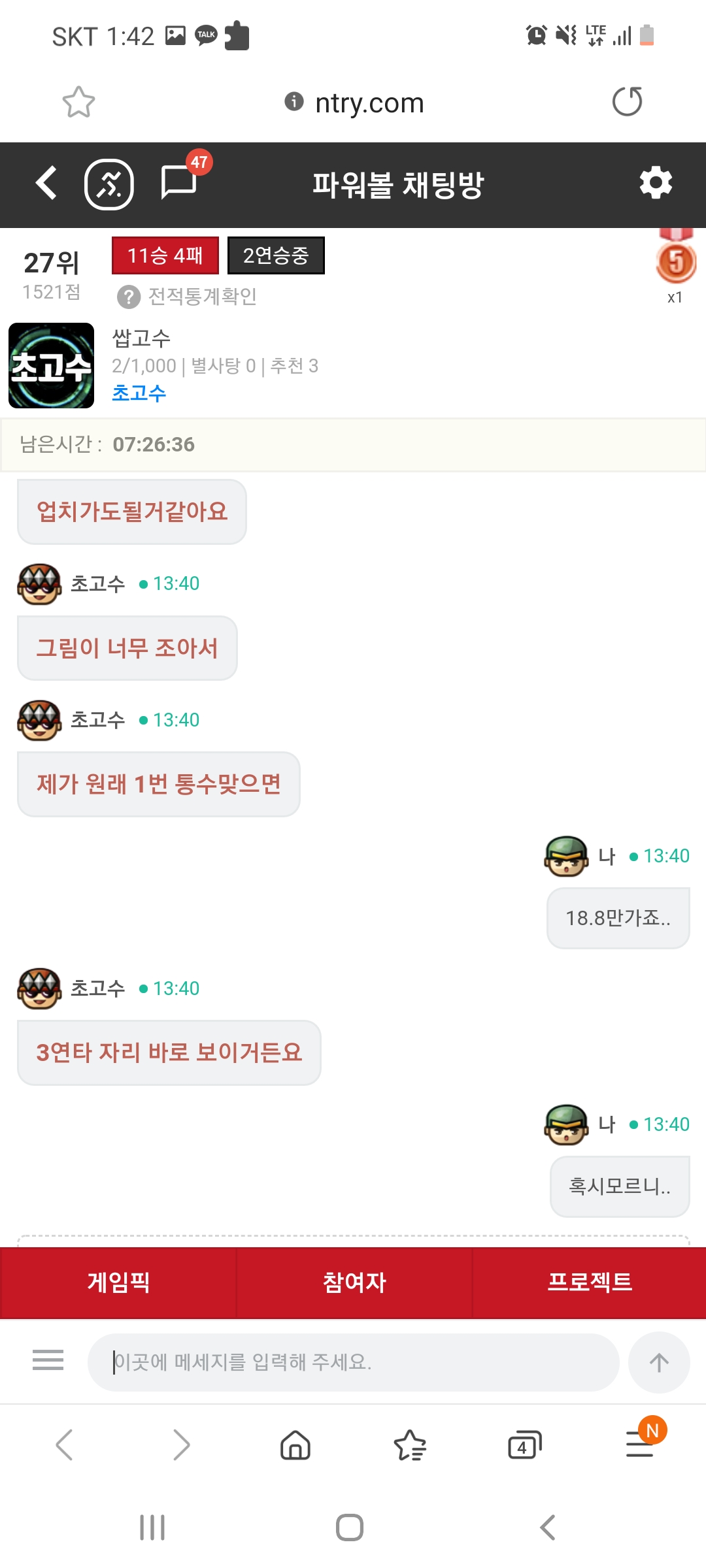Tap the running figure game icon
This screenshot has height=1568, width=706.
coord(109,184)
